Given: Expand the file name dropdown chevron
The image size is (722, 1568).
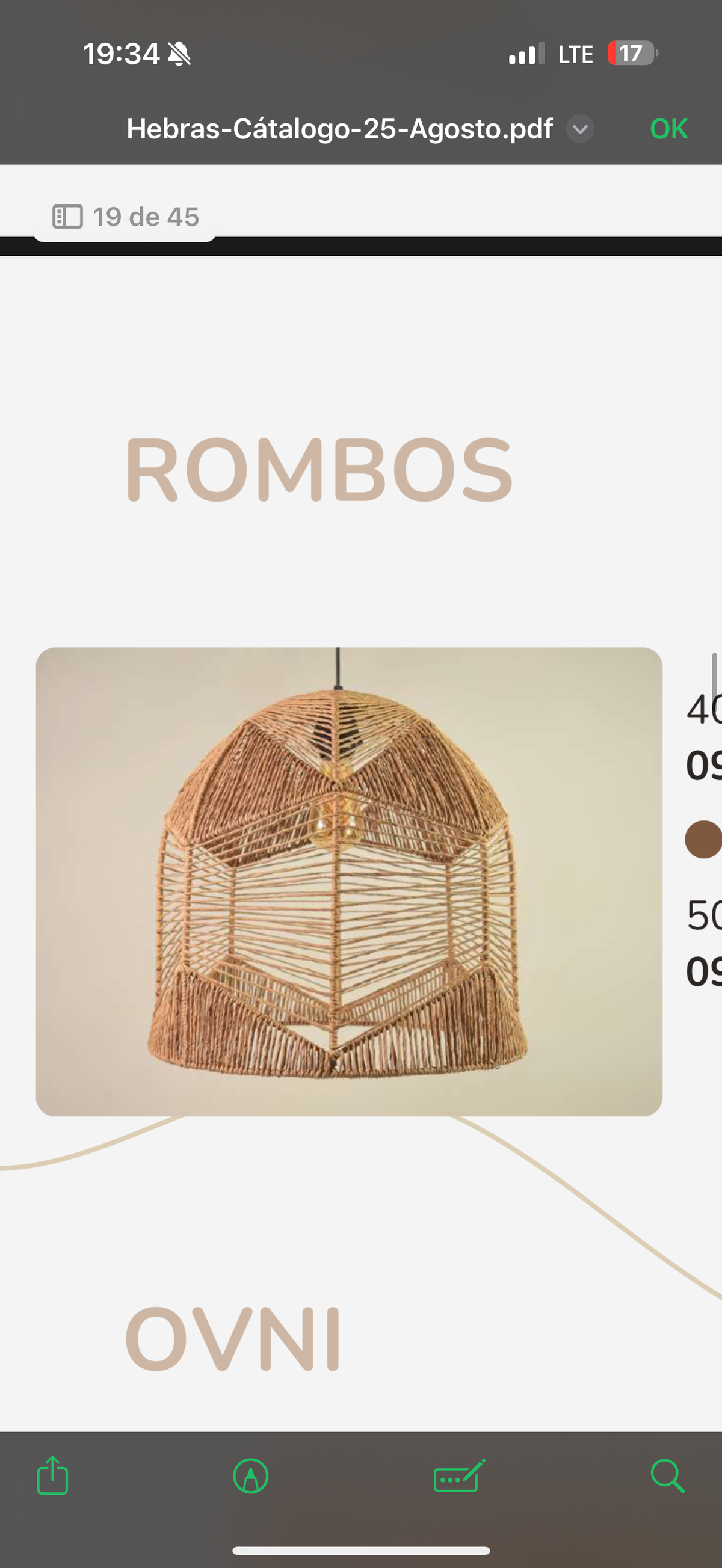Looking at the screenshot, I should point(580,129).
